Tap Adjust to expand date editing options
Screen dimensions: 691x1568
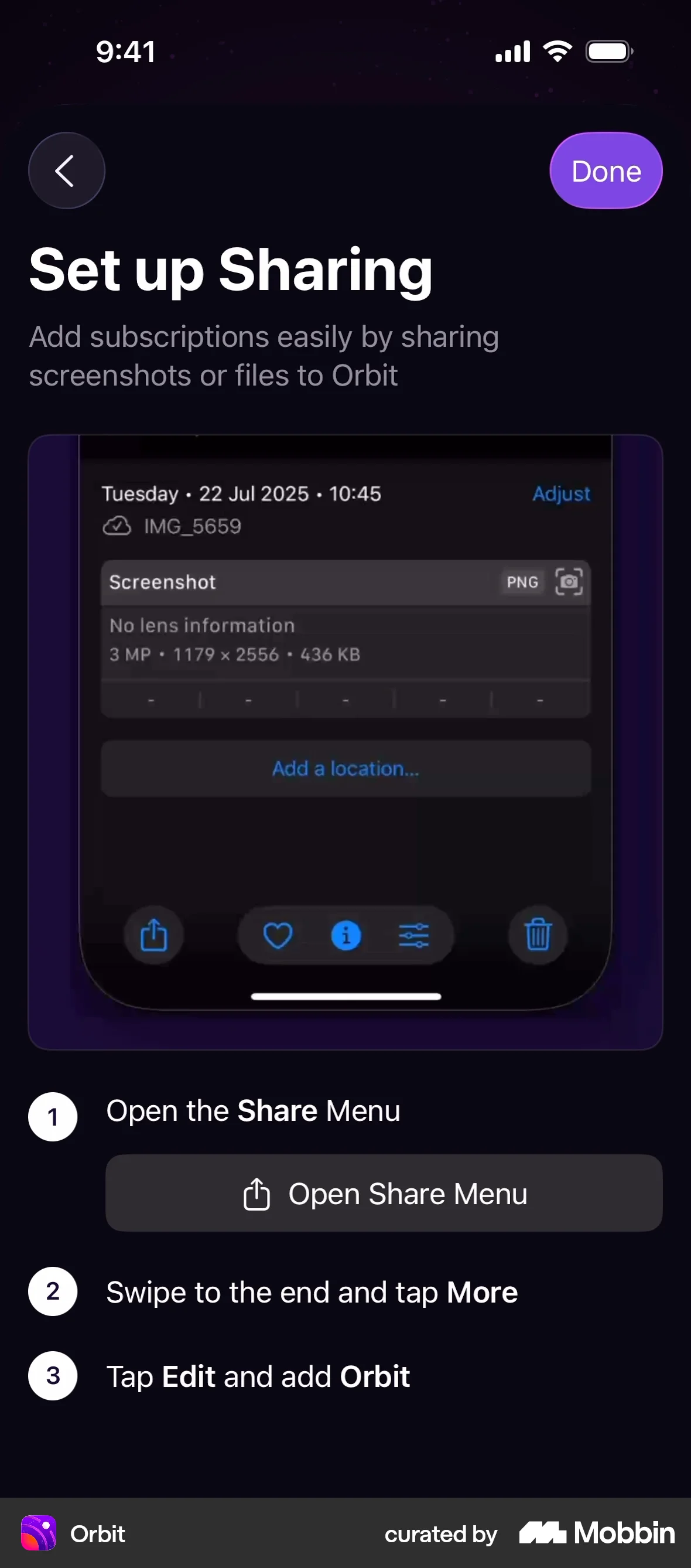tap(560, 493)
